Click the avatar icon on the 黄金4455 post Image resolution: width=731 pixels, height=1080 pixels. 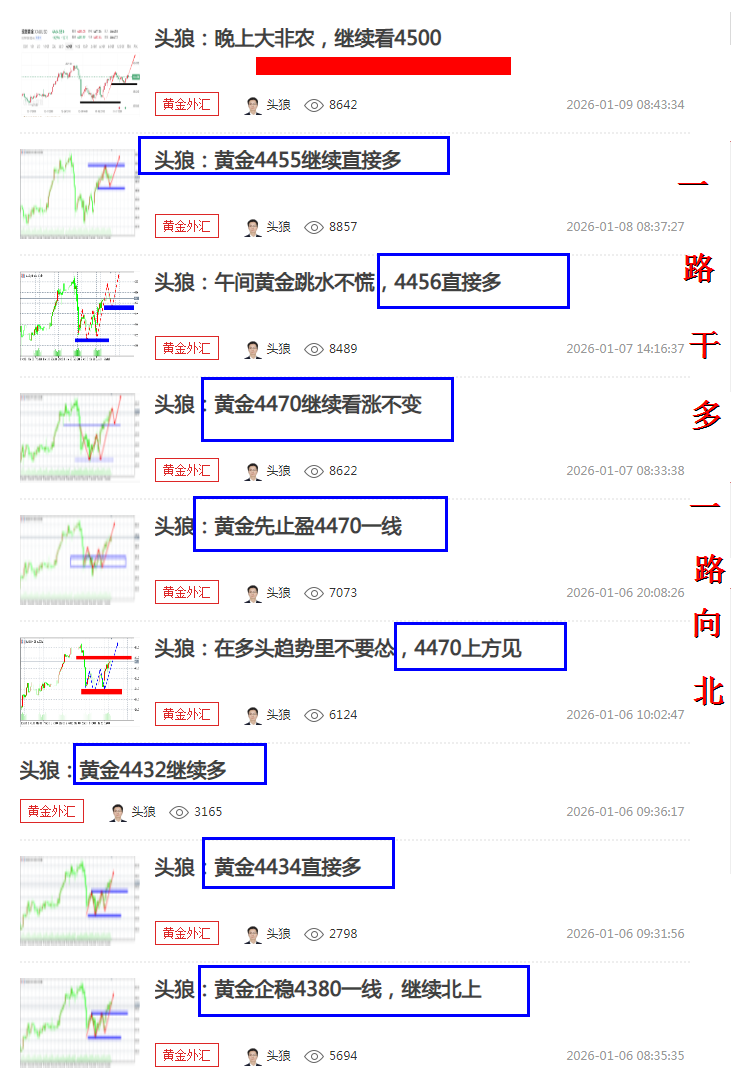point(252,226)
